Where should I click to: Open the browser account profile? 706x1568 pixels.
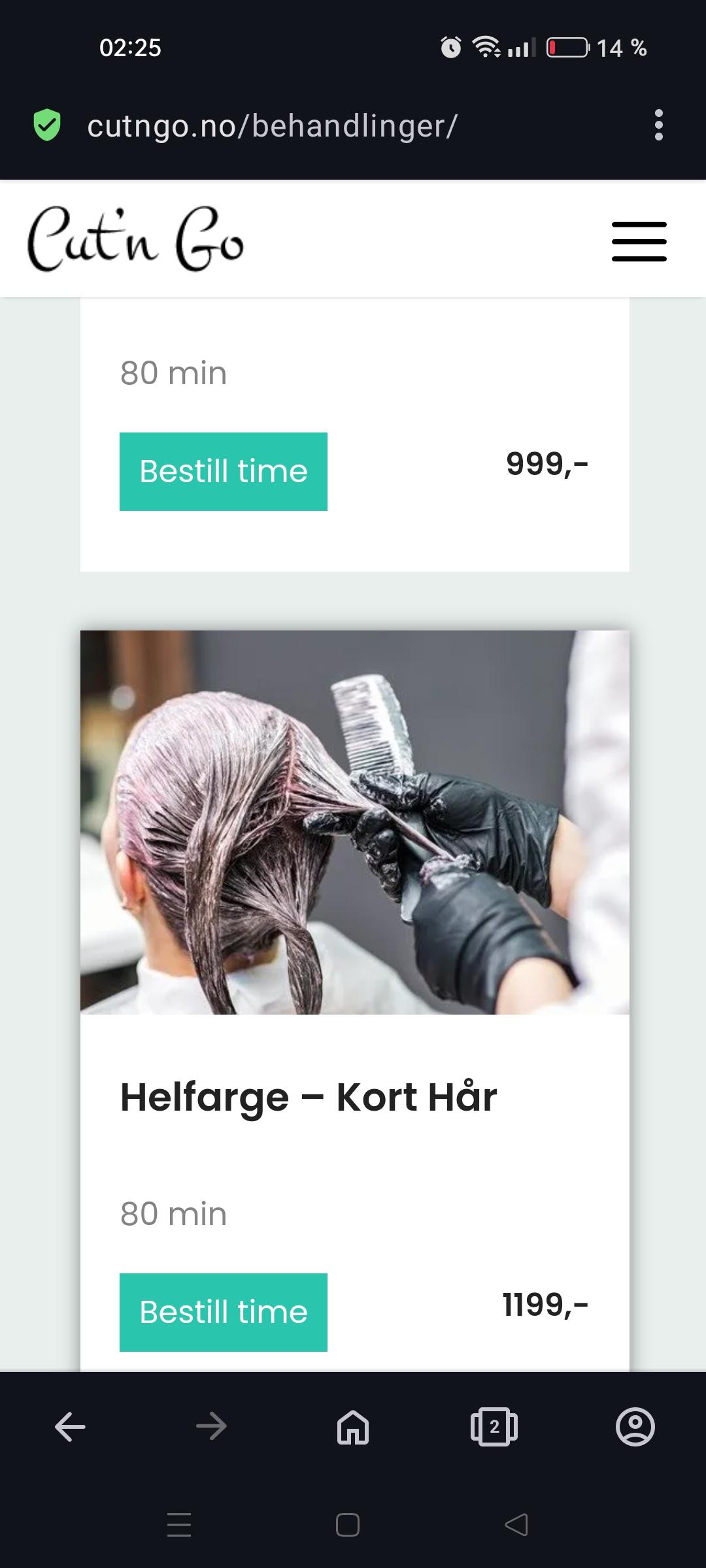pos(635,1426)
